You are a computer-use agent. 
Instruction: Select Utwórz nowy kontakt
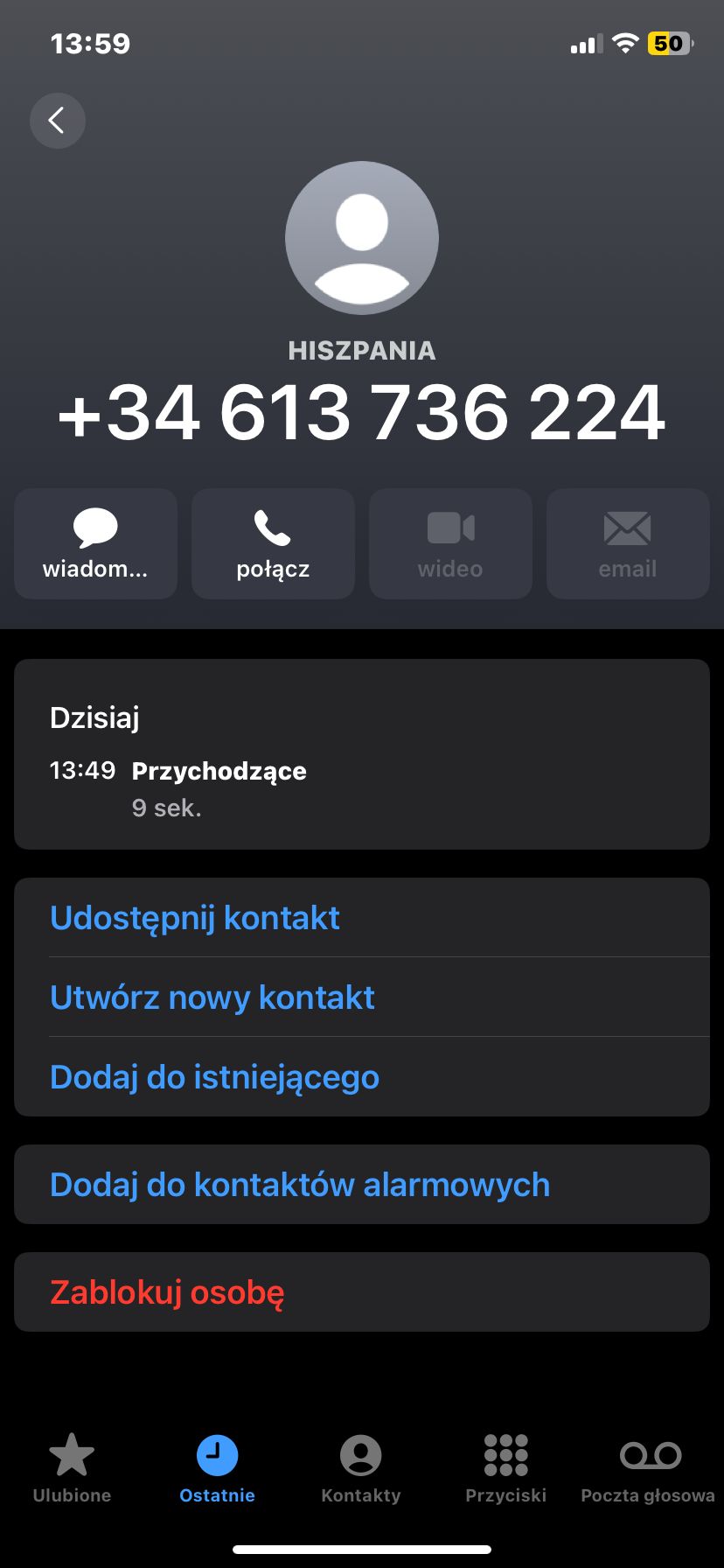point(212,997)
